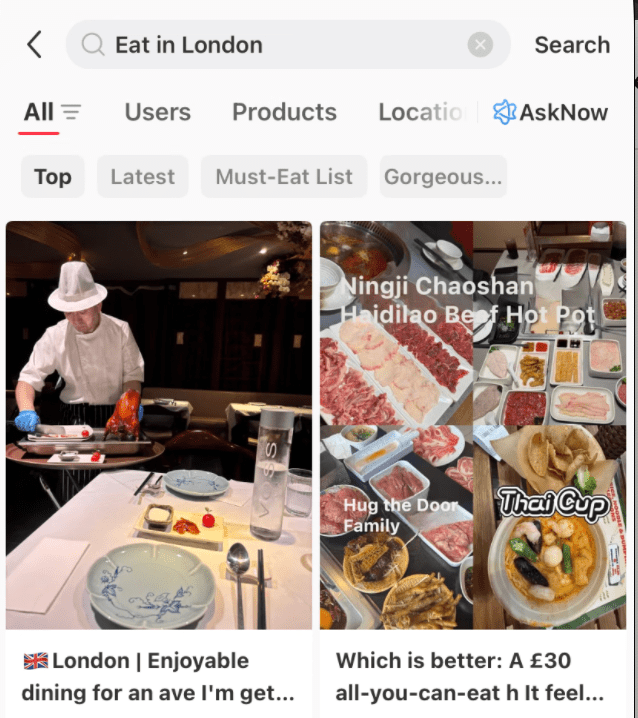Go back using the back arrow
The image size is (638, 718).
pos(35,45)
